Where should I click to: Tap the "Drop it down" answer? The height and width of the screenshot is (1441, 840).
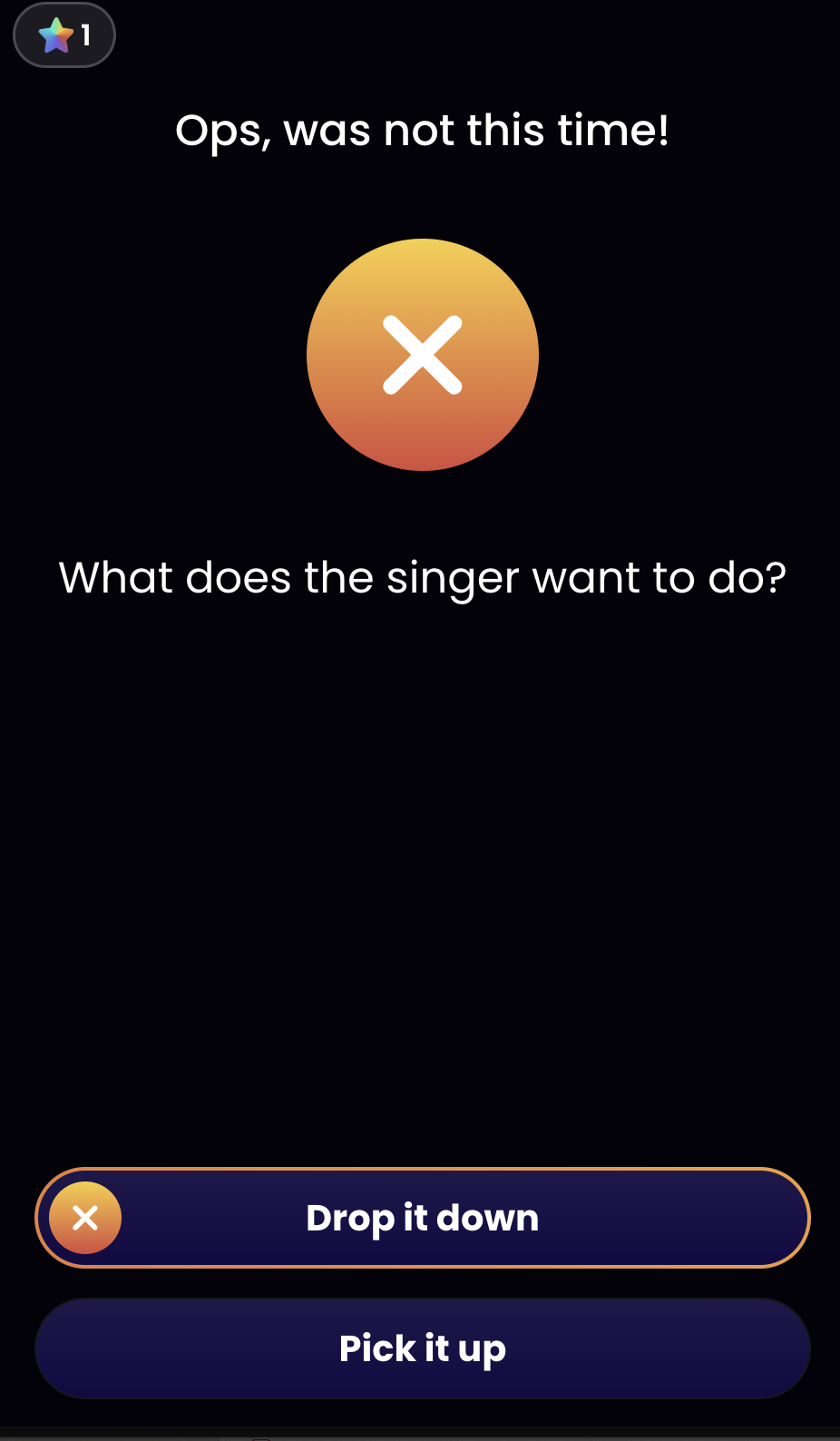422,1218
